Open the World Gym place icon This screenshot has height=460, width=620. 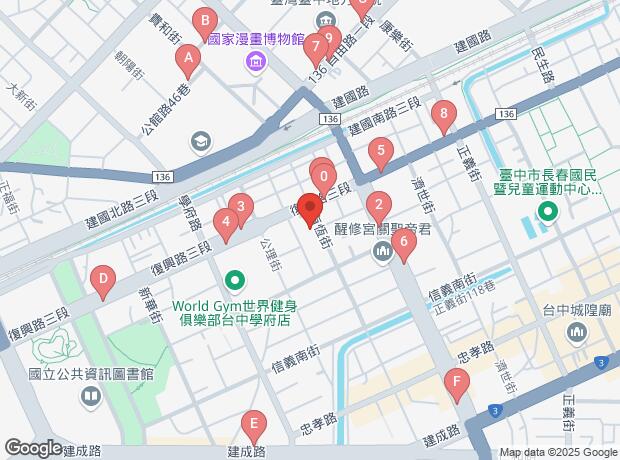point(235,280)
